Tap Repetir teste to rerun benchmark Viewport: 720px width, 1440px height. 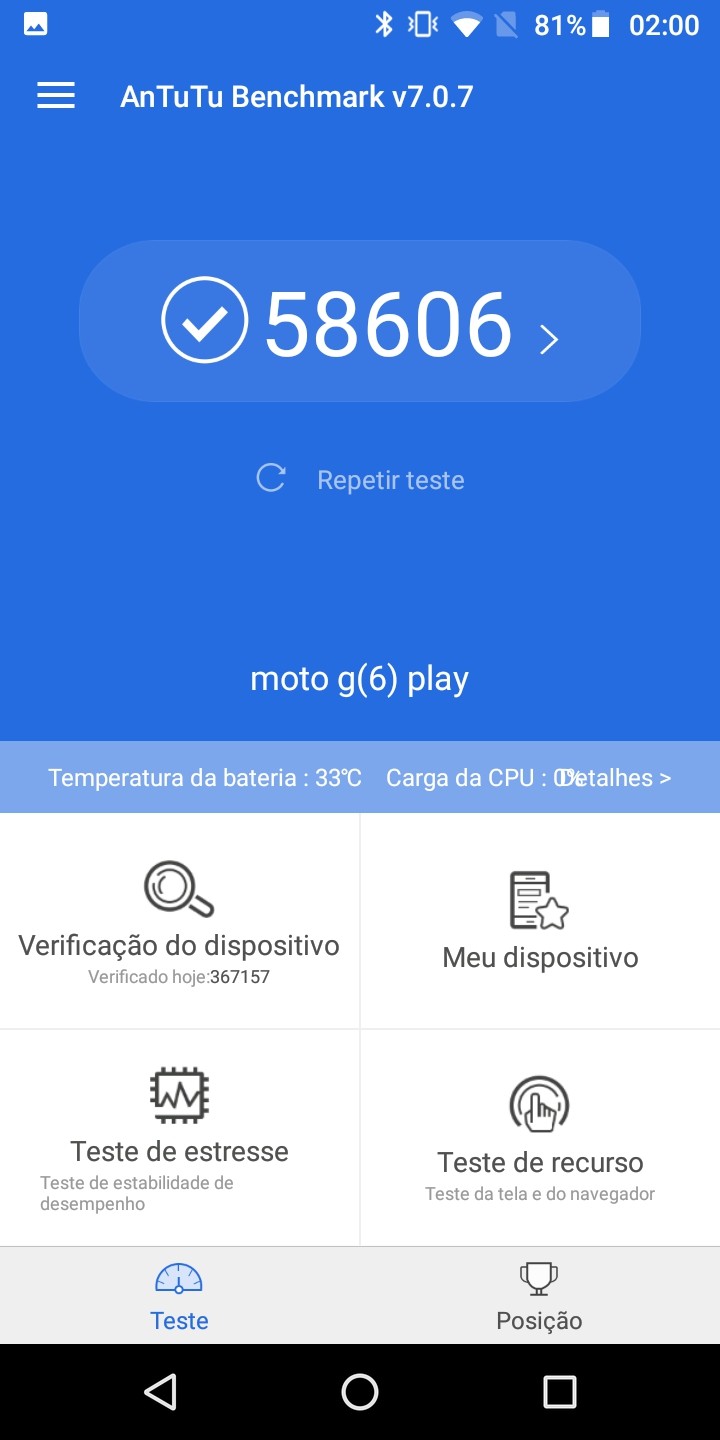(x=362, y=480)
